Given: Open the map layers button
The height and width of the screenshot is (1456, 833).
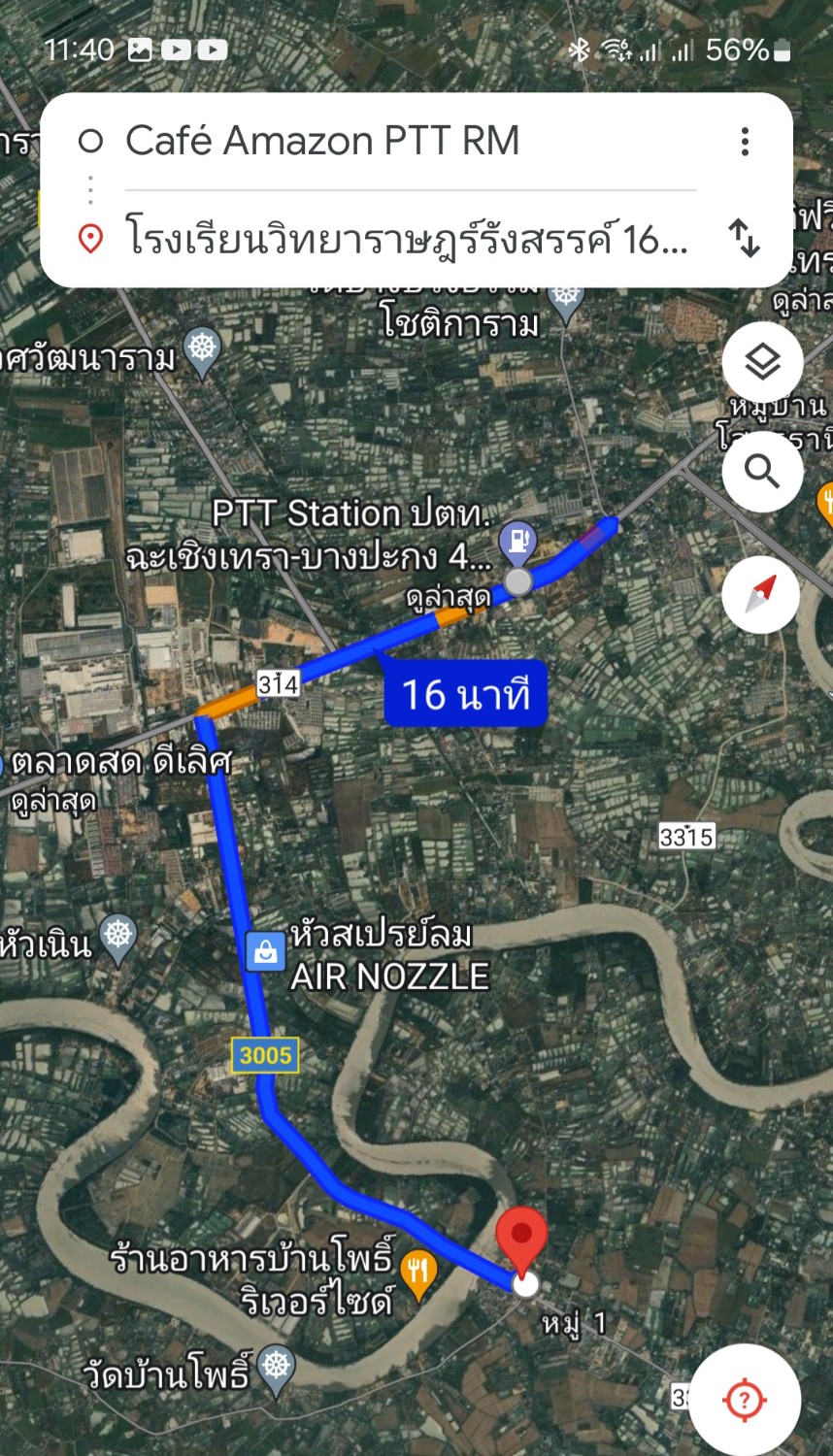Looking at the screenshot, I should (762, 362).
